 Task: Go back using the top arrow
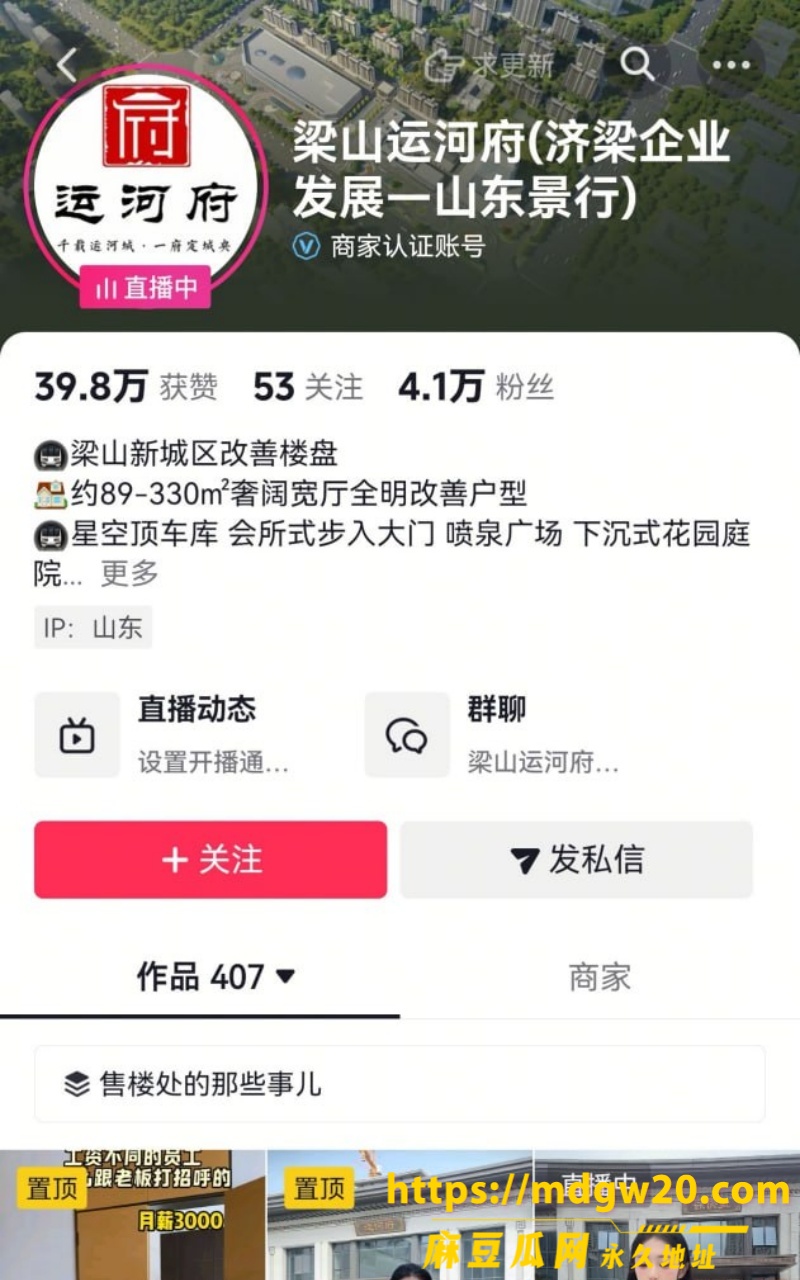(67, 66)
